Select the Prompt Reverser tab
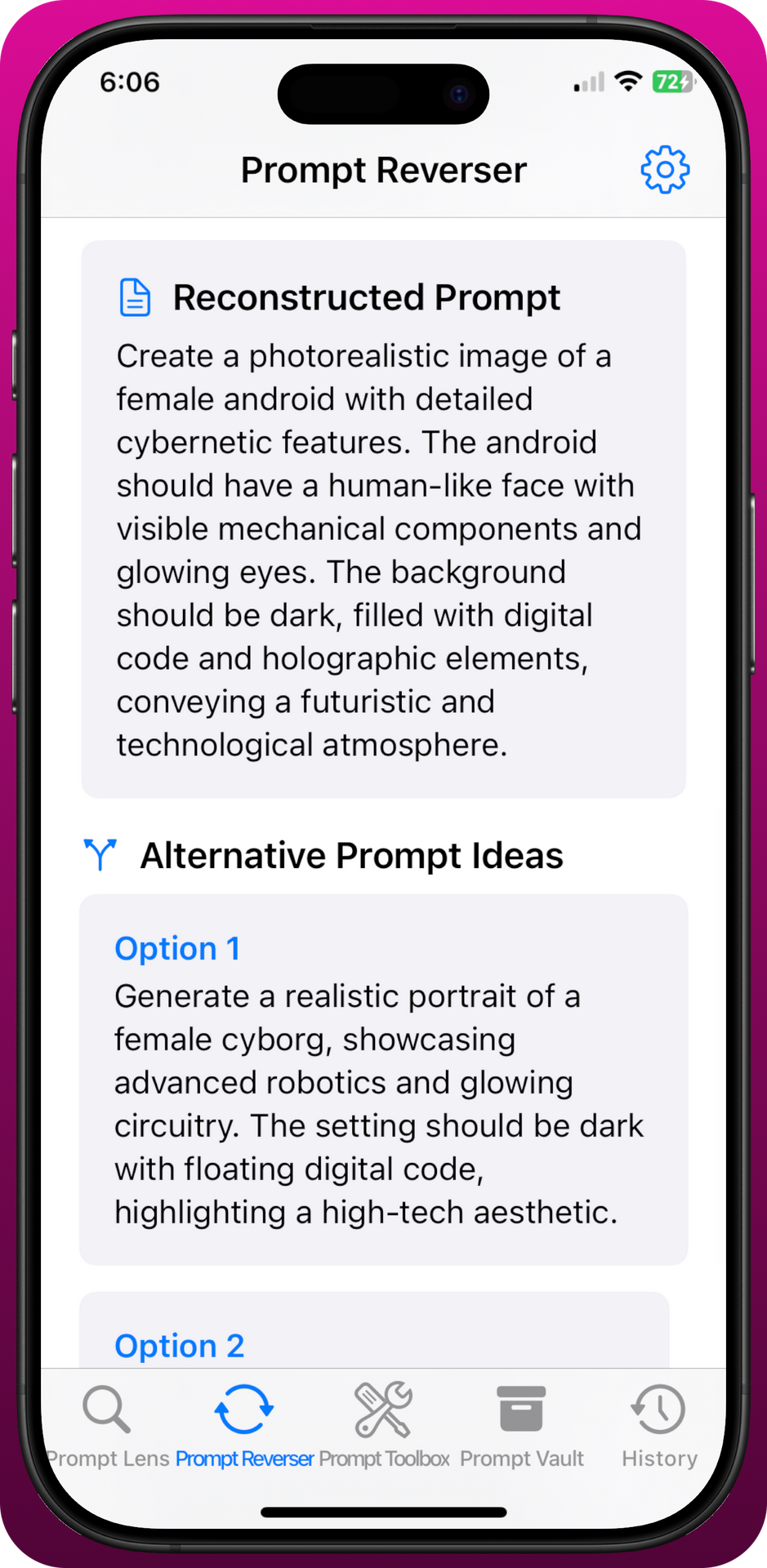 pyautogui.click(x=244, y=1423)
